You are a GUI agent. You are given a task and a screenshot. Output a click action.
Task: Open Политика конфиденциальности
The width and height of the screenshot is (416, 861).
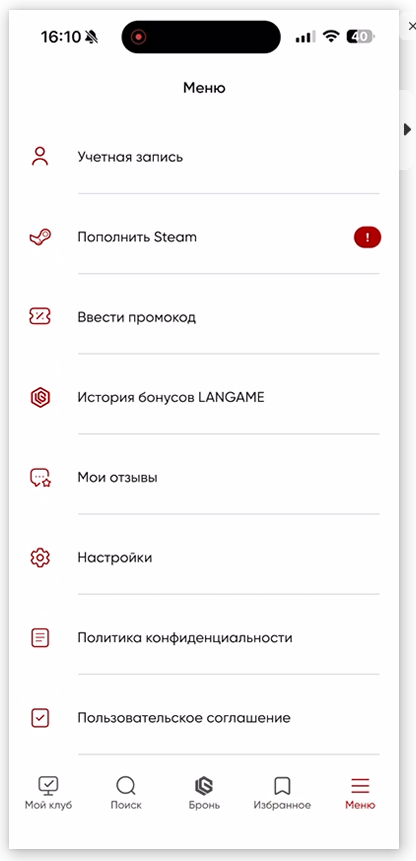[204, 638]
